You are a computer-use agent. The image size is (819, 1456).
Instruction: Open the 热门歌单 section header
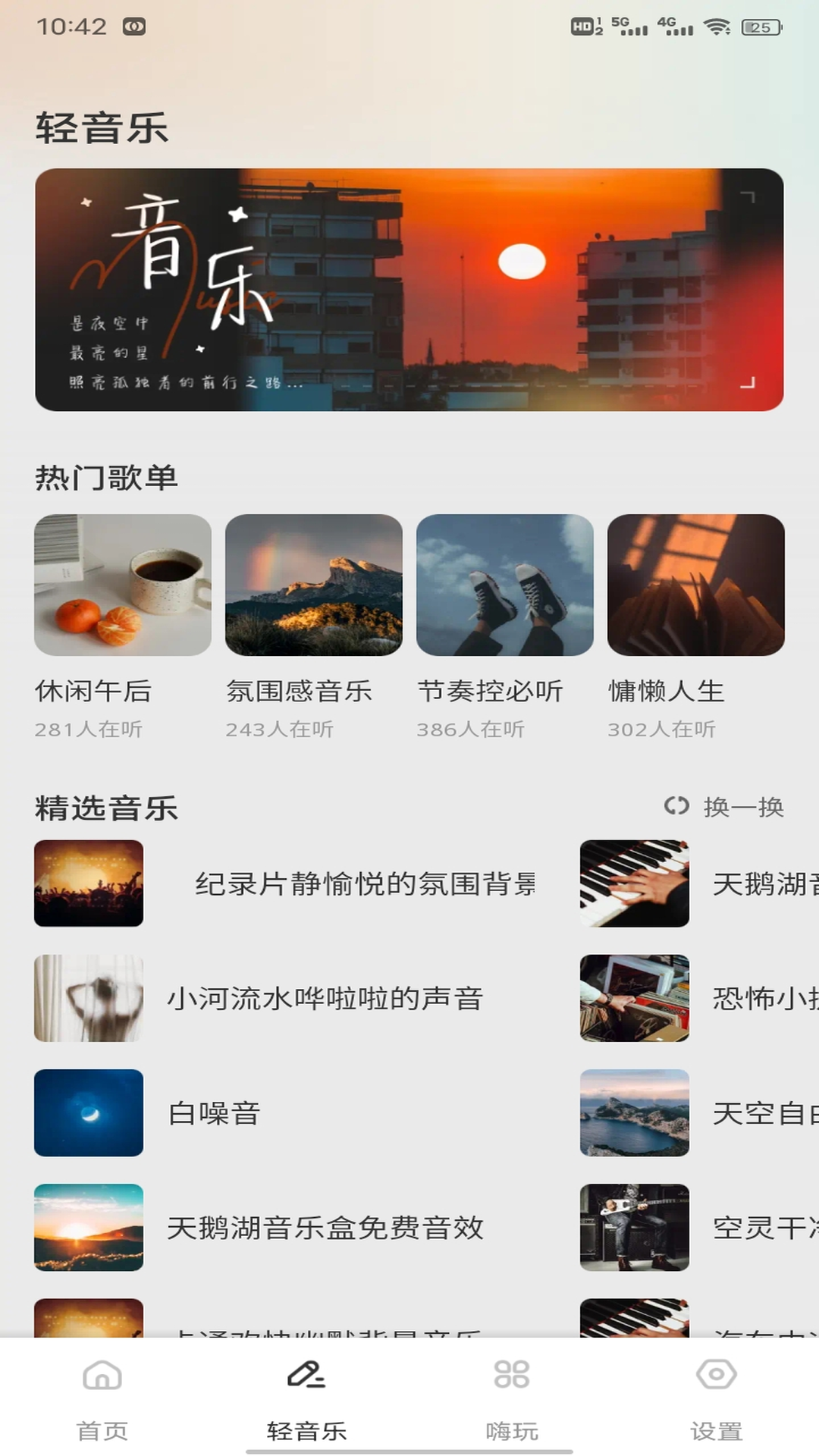[106, 478]
